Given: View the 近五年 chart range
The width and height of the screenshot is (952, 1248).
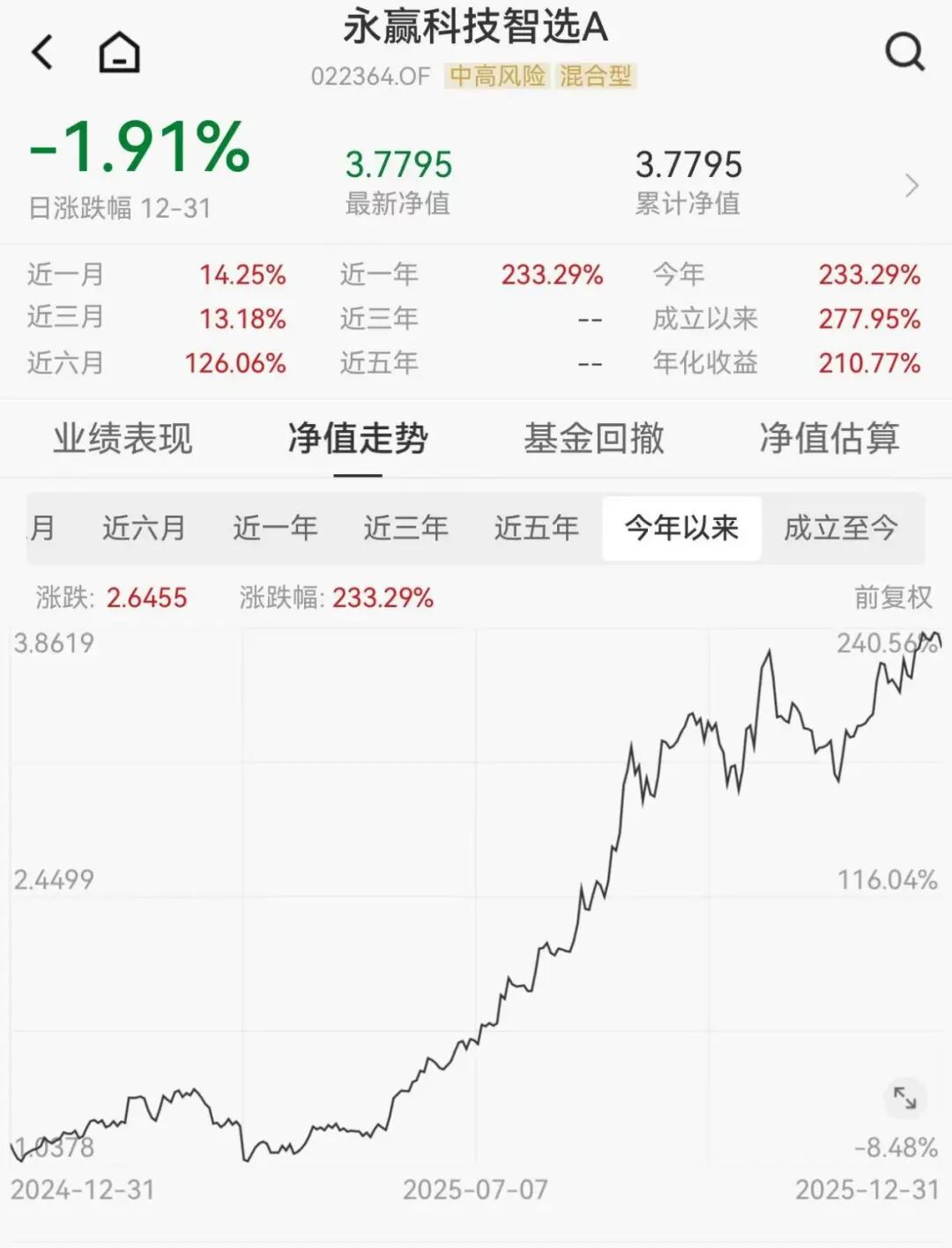Looking at the screenshot, I should pyautogui.click(x=536, y=528).
